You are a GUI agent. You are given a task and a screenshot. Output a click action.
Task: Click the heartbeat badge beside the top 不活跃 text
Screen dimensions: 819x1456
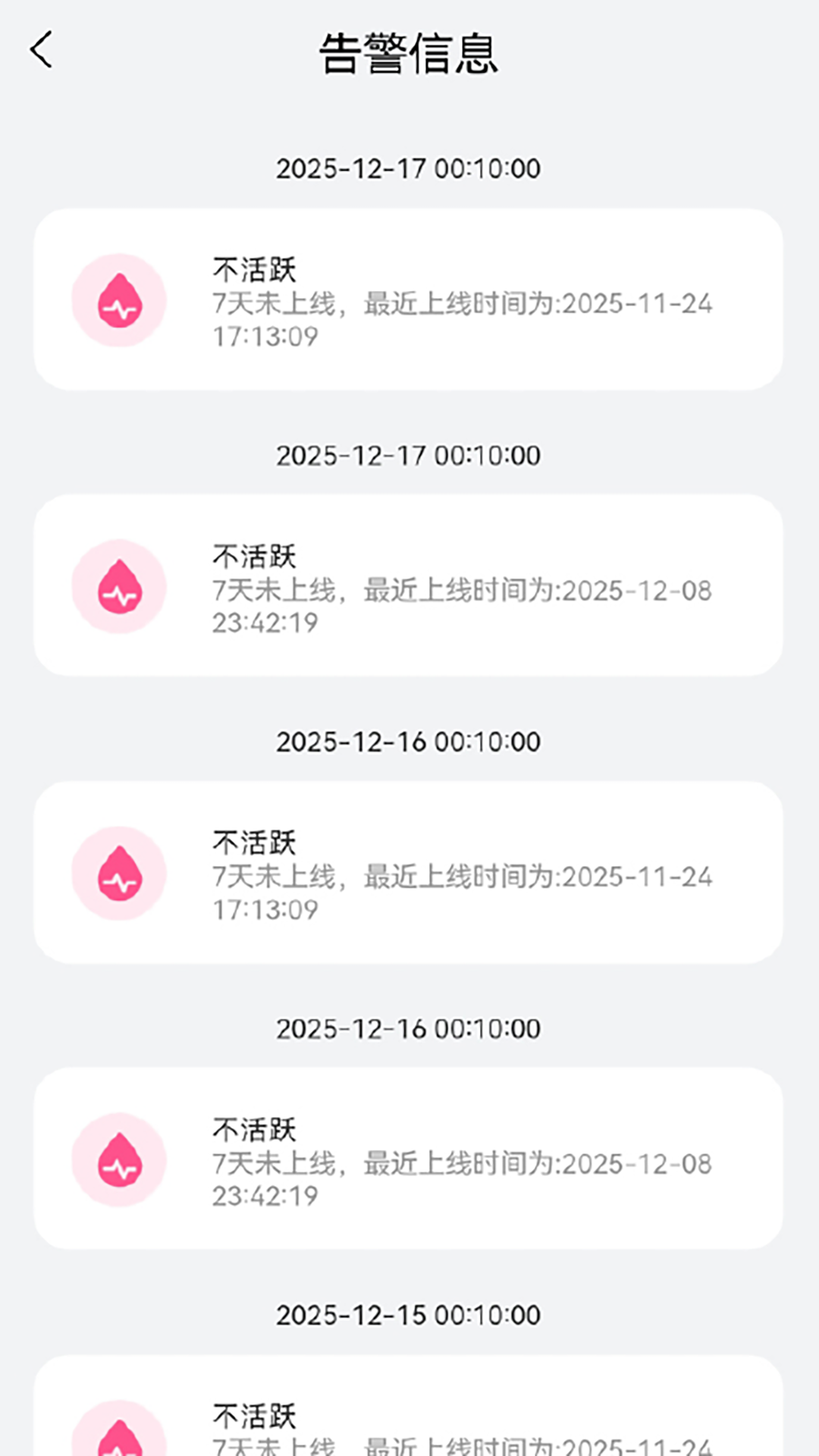(x=118, y=300)
